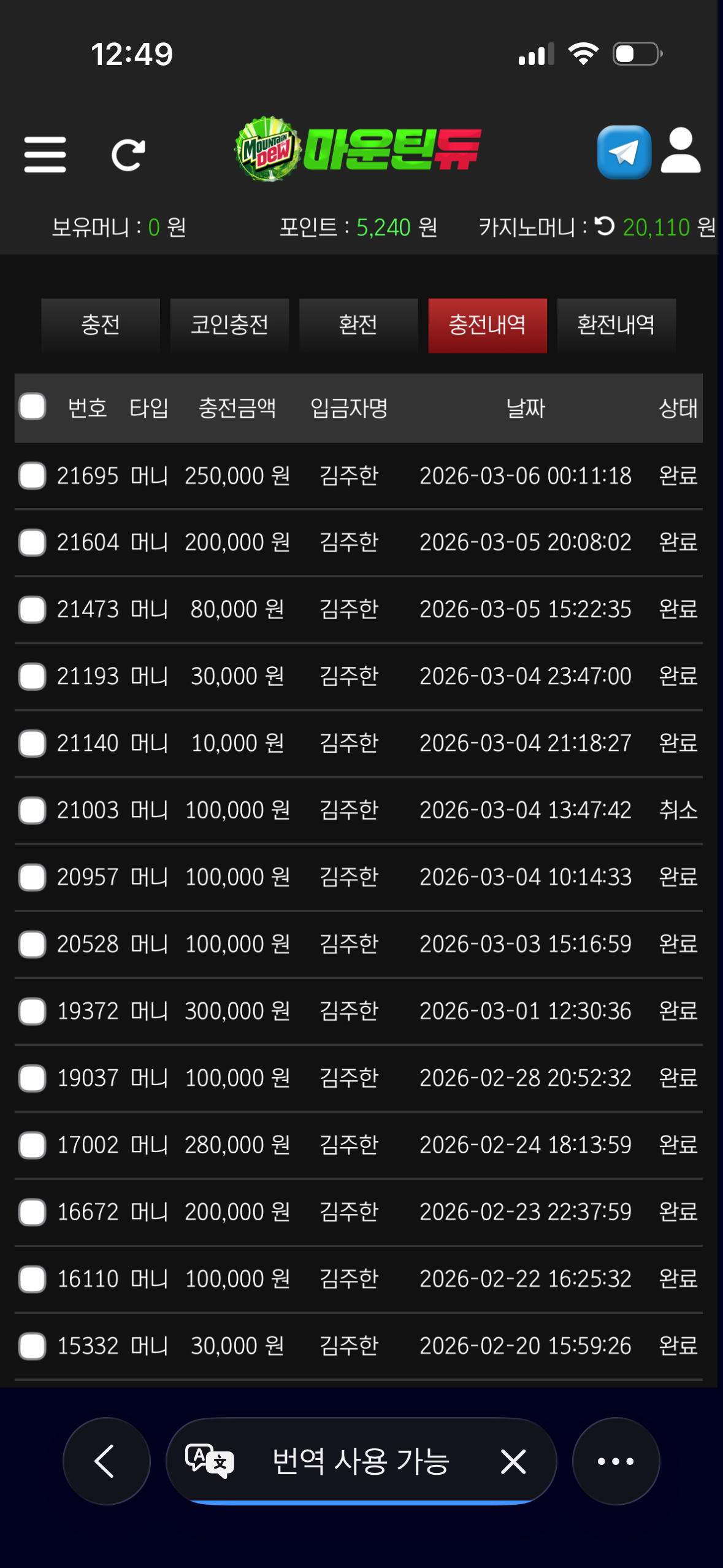Image resolution: width=723 pixels, height=1568 pixels.
Task: Select the checkbox for entry 21604
Action: [33, 543]
